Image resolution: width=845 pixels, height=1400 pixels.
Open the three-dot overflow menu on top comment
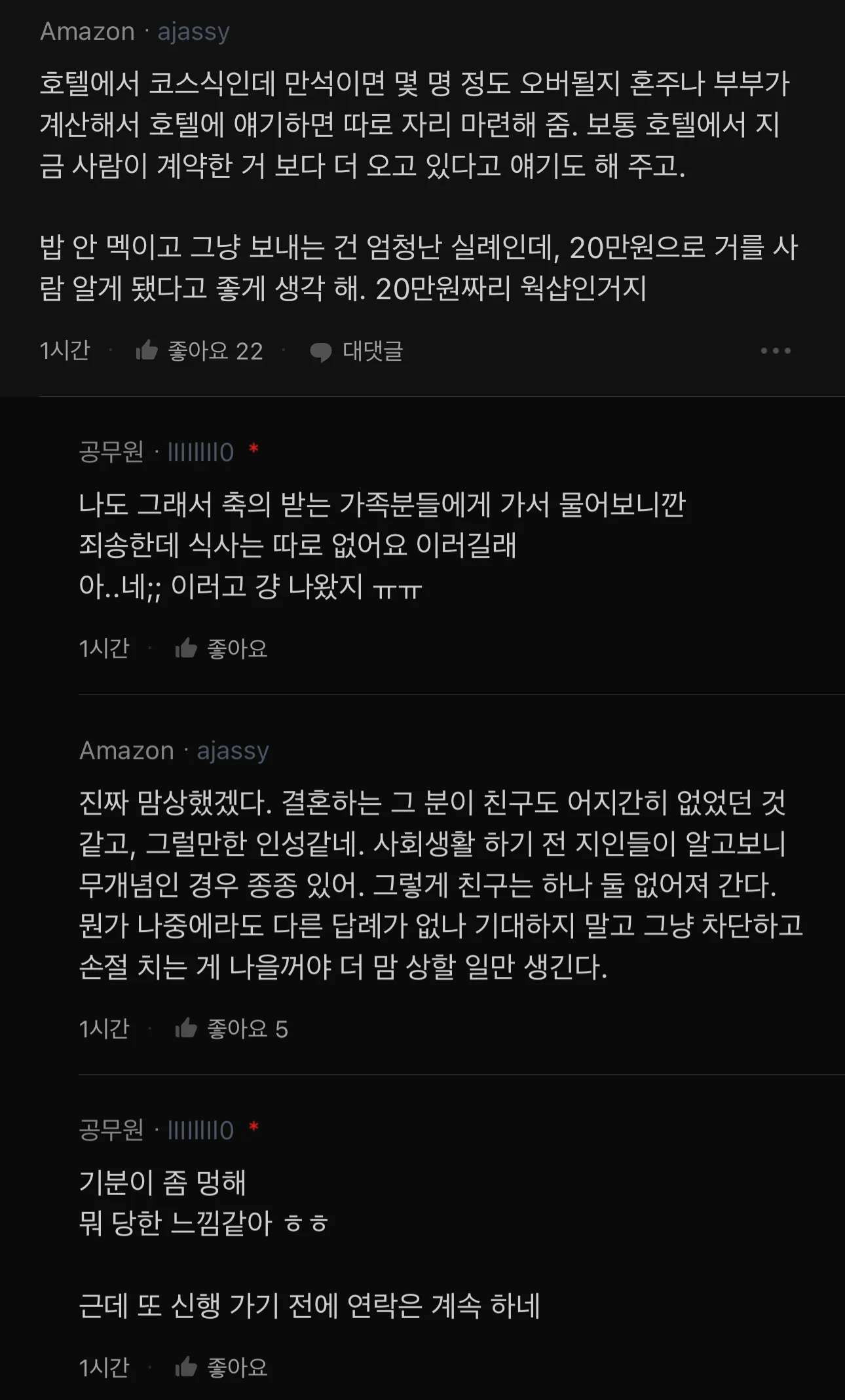point(775,351)
